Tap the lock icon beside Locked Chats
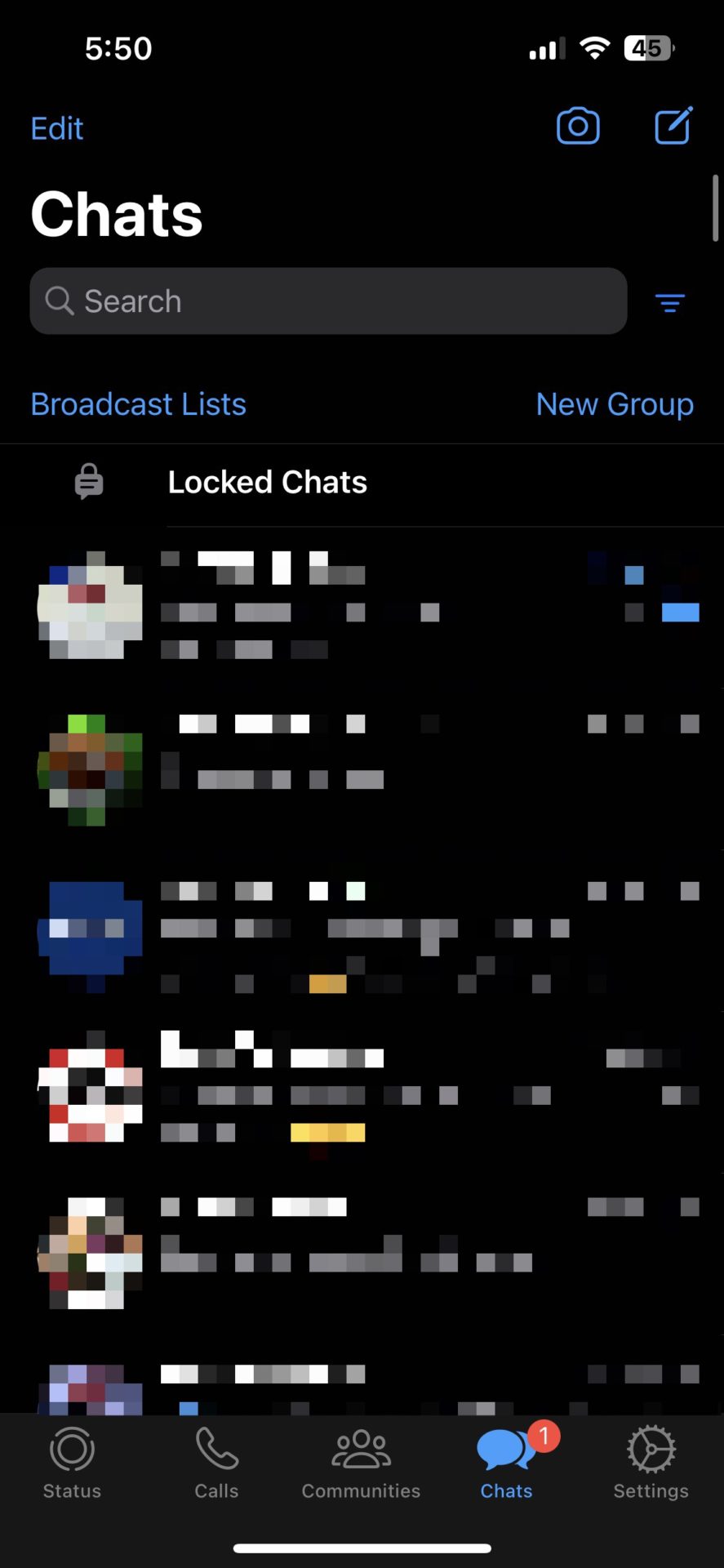Screen dimensions: 724x1568 click(x=88, y=481)
